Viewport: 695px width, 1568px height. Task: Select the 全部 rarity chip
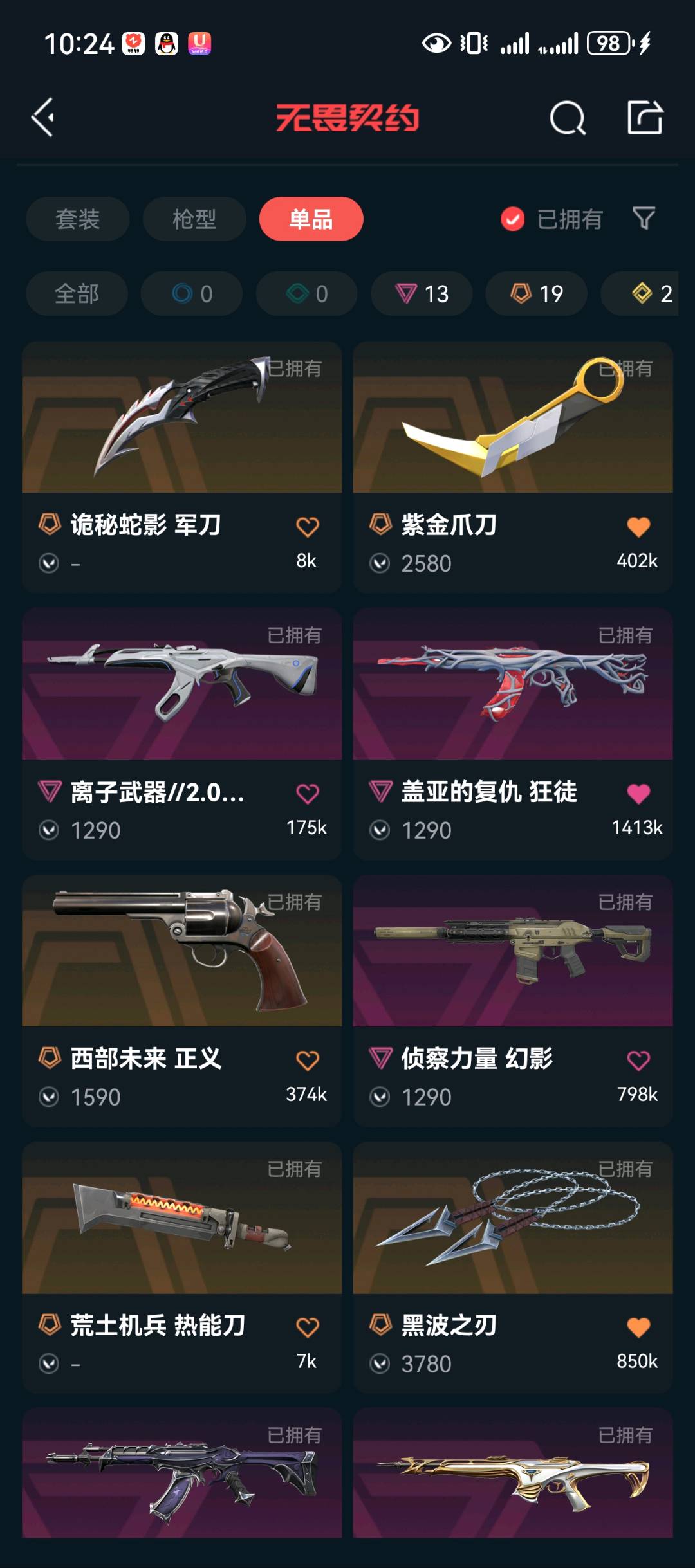[77, 294]
